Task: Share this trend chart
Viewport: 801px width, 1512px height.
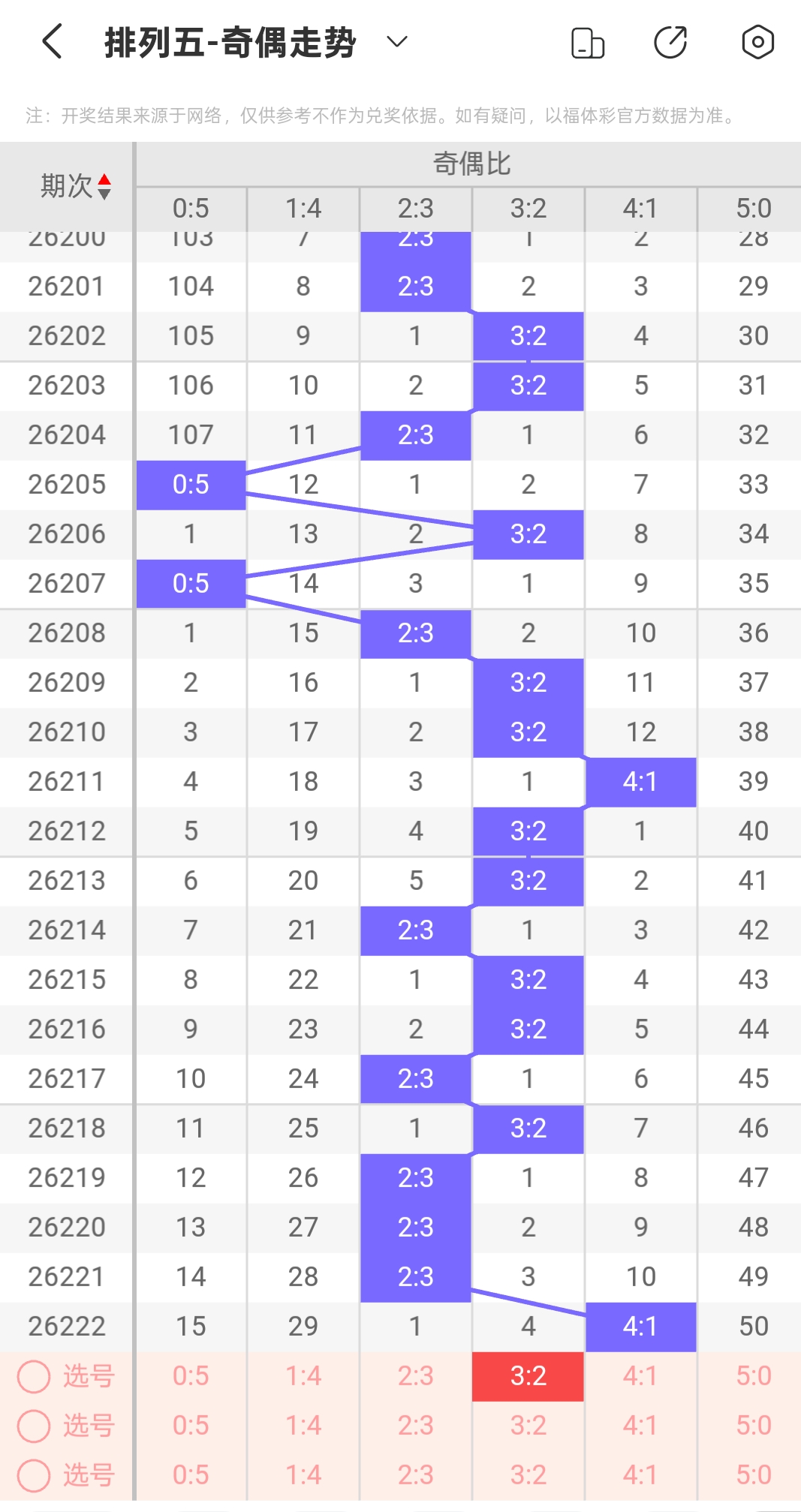Action: (670, 42)
